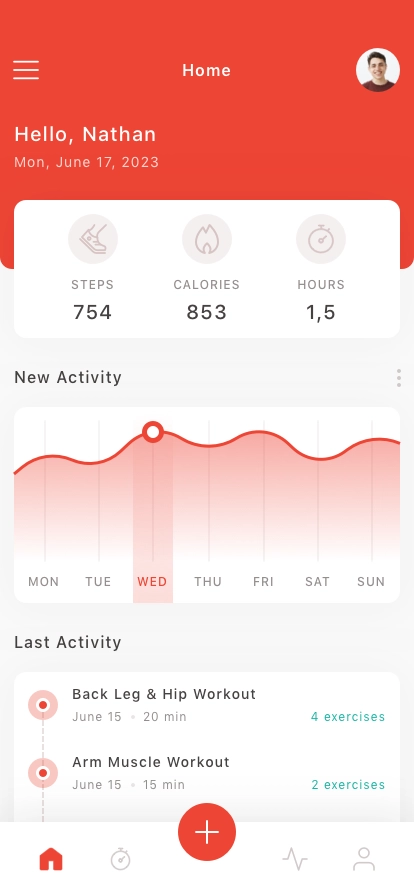The width and height of the screenshot is (414, 896).
Task: Switch to the stopwatch timer tab
Action: (121, 859)
